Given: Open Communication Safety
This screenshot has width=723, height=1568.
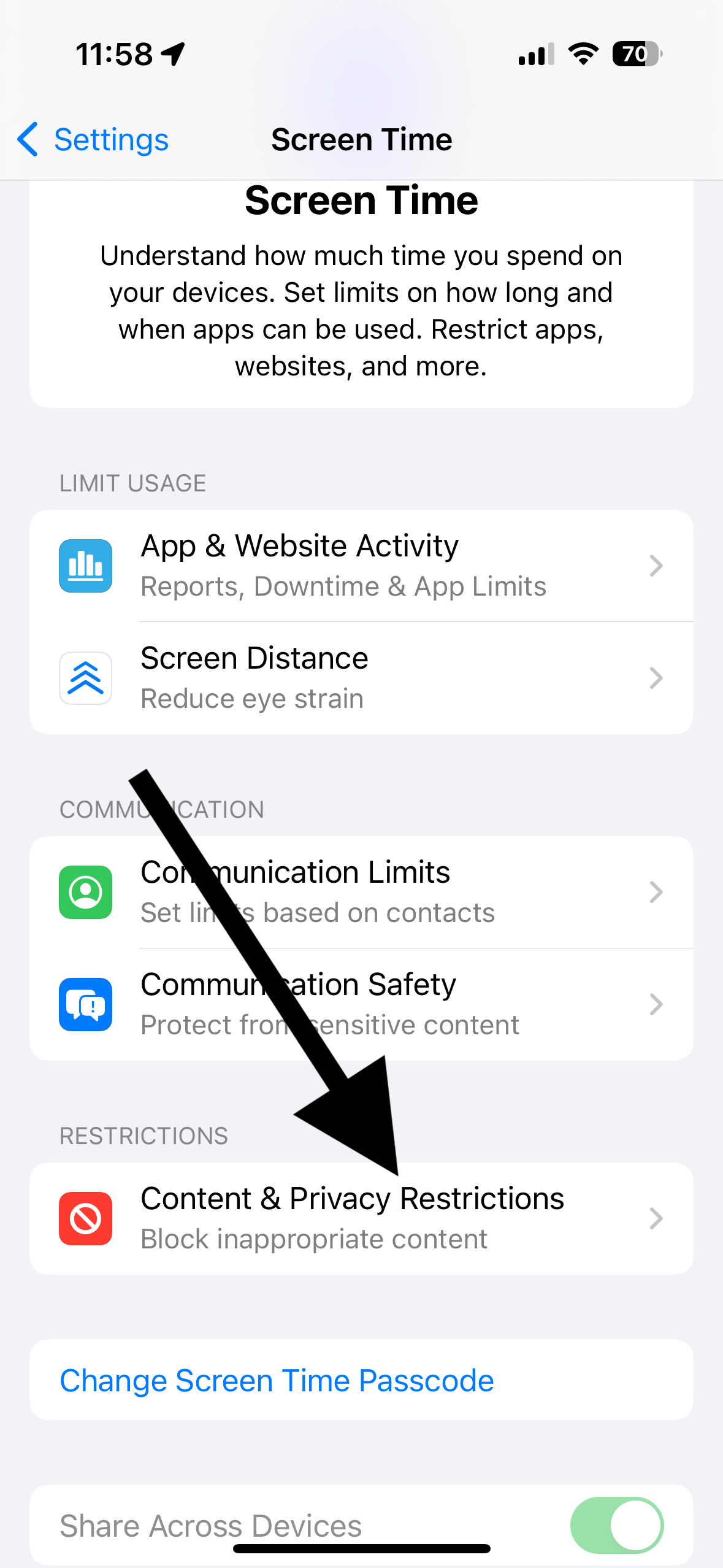Looking at the screenshot, I should (361, 1004).
